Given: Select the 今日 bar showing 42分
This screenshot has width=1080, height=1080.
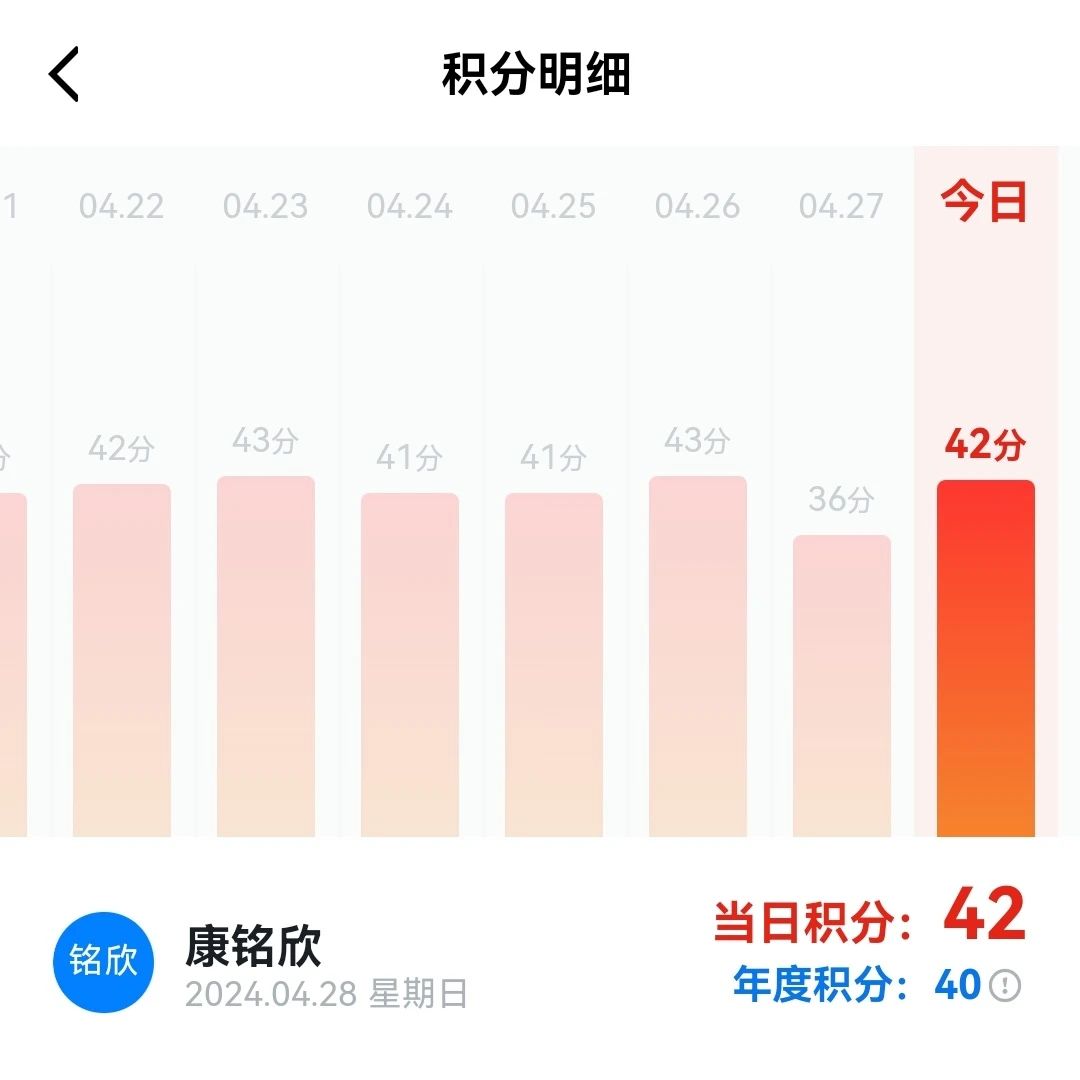Looking at the screenshot, I should [986, 658].
